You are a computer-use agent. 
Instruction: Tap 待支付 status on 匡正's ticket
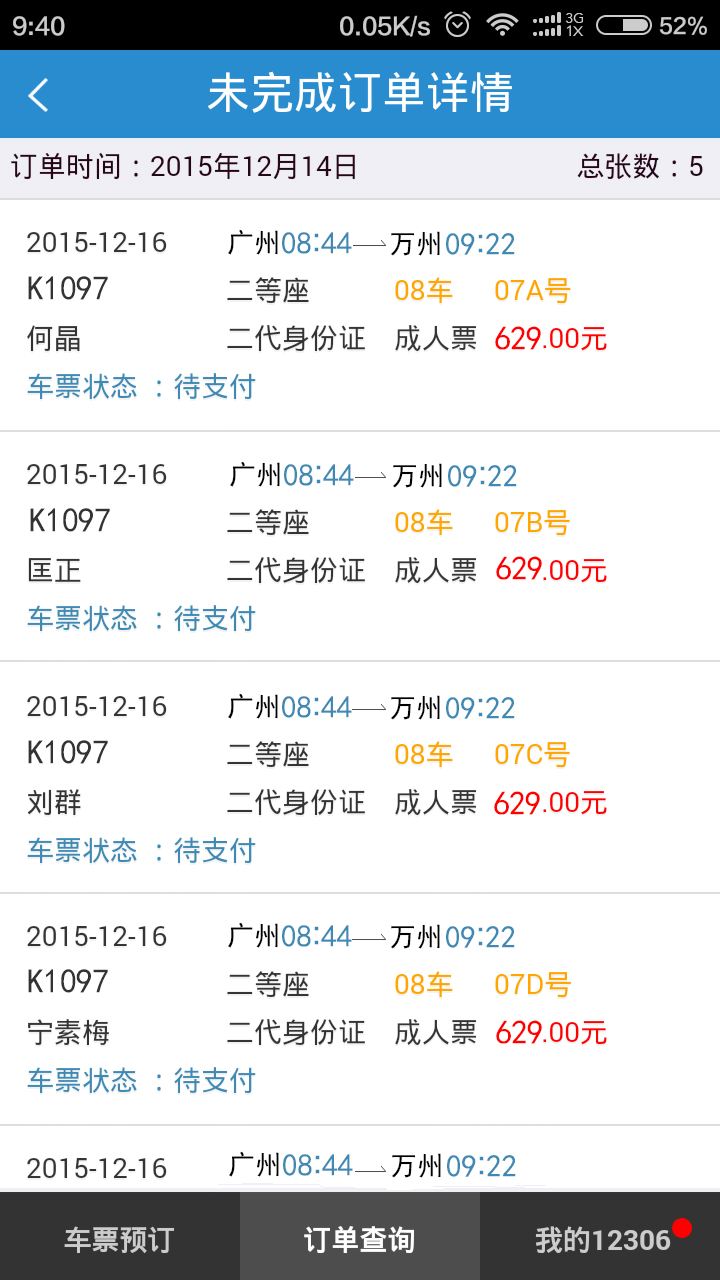(213, 620)
